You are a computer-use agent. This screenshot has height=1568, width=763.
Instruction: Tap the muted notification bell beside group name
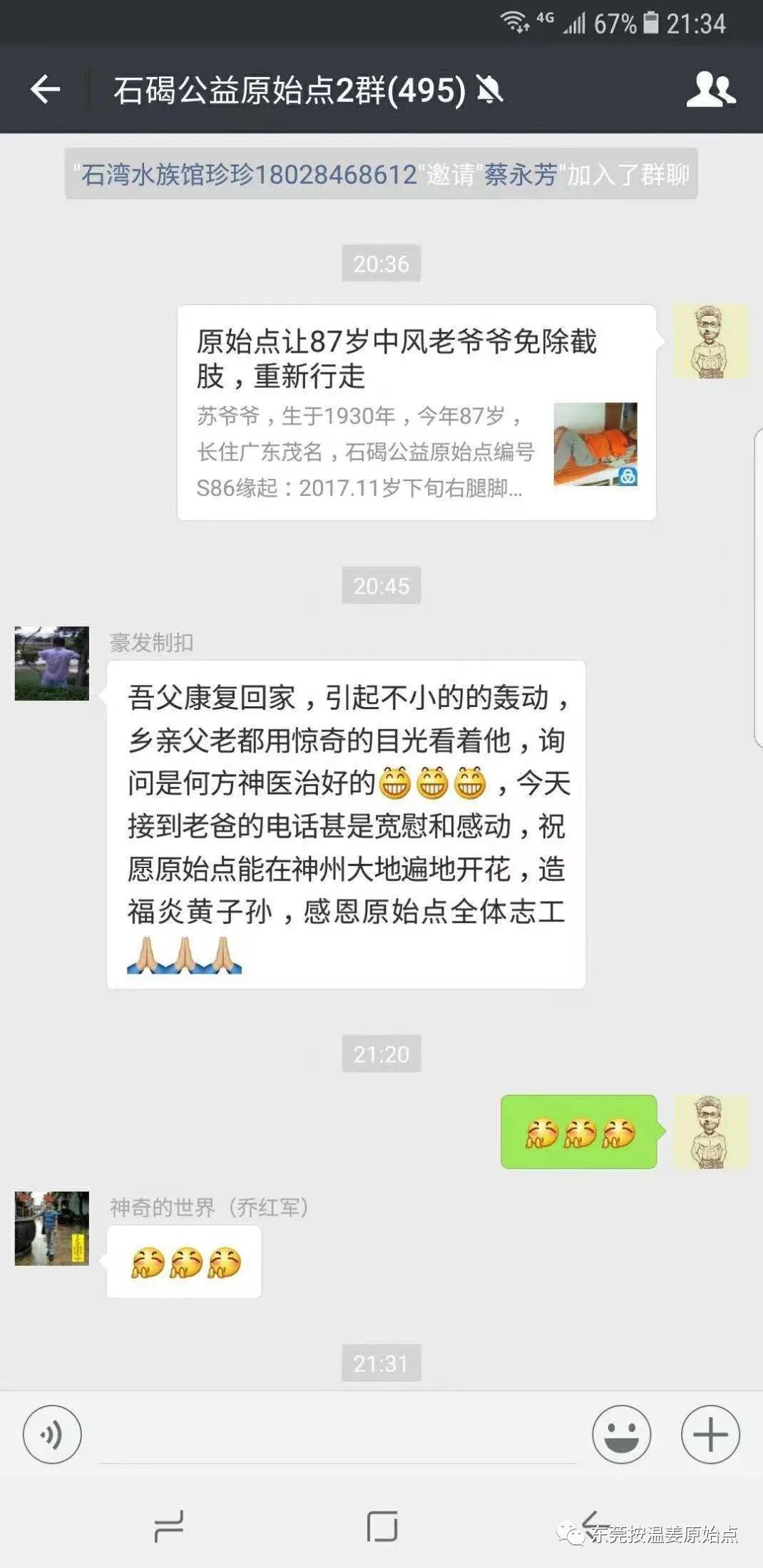coord(491,90)
